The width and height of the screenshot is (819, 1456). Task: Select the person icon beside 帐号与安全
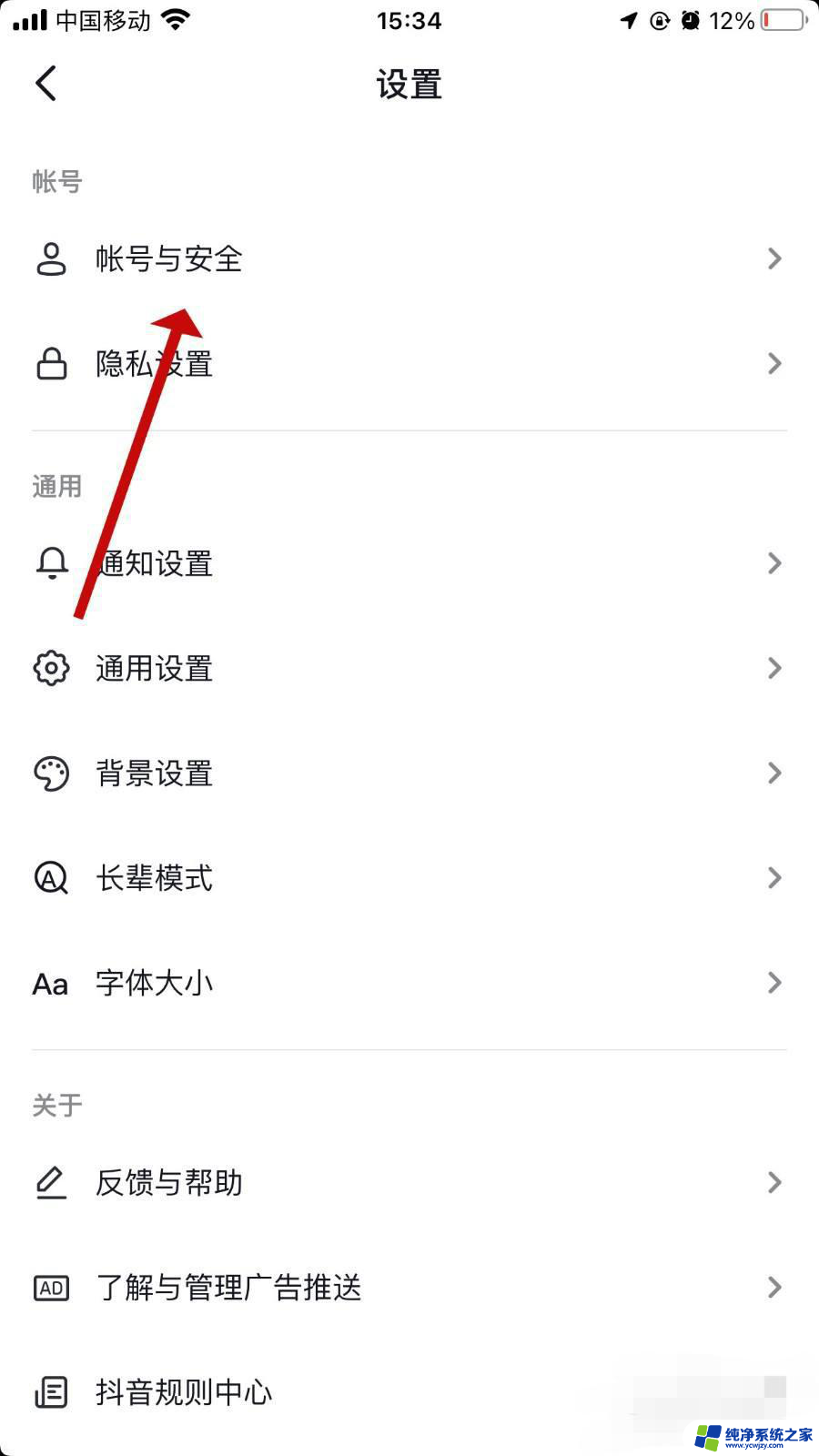point(51,259)
